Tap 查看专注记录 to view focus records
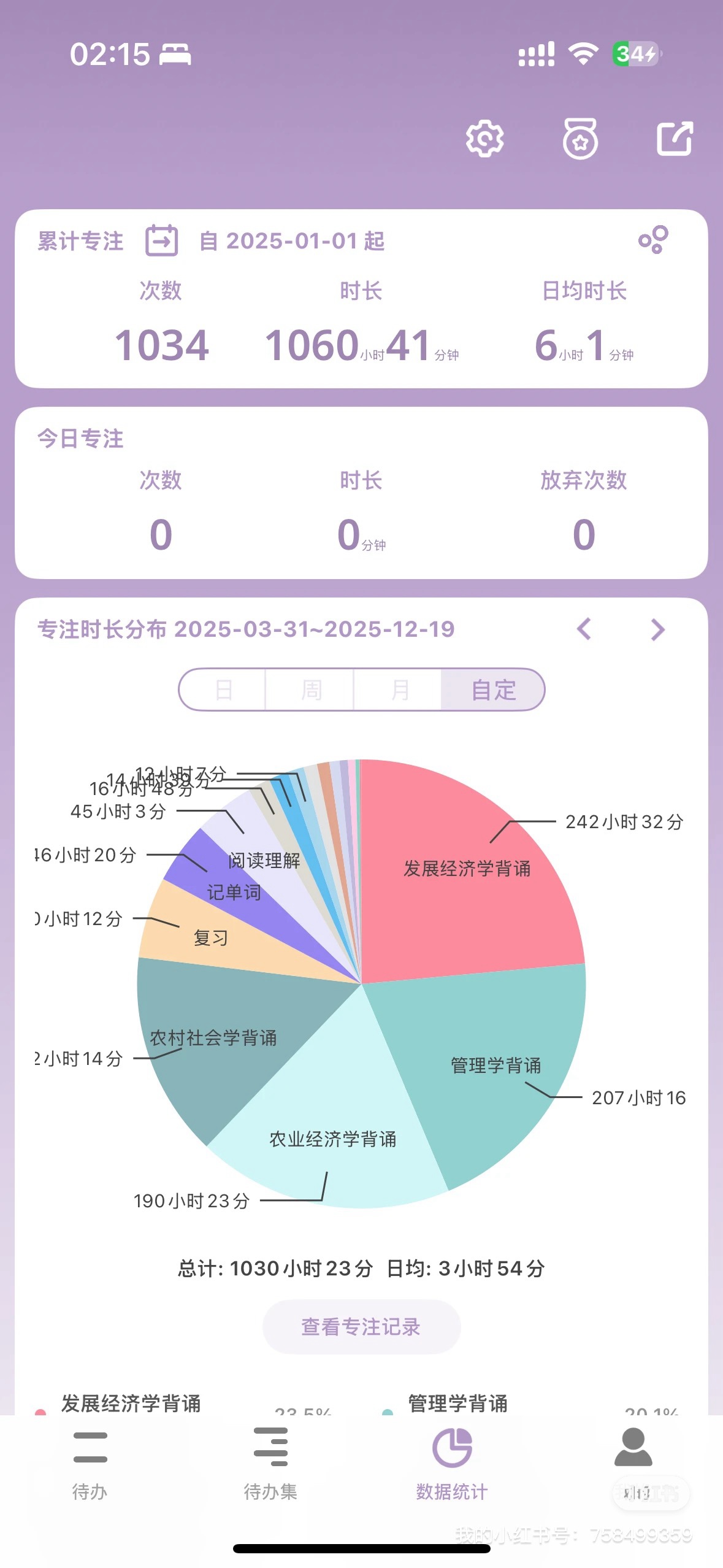Screen dimensions: 723x1568 (361, 1327)
